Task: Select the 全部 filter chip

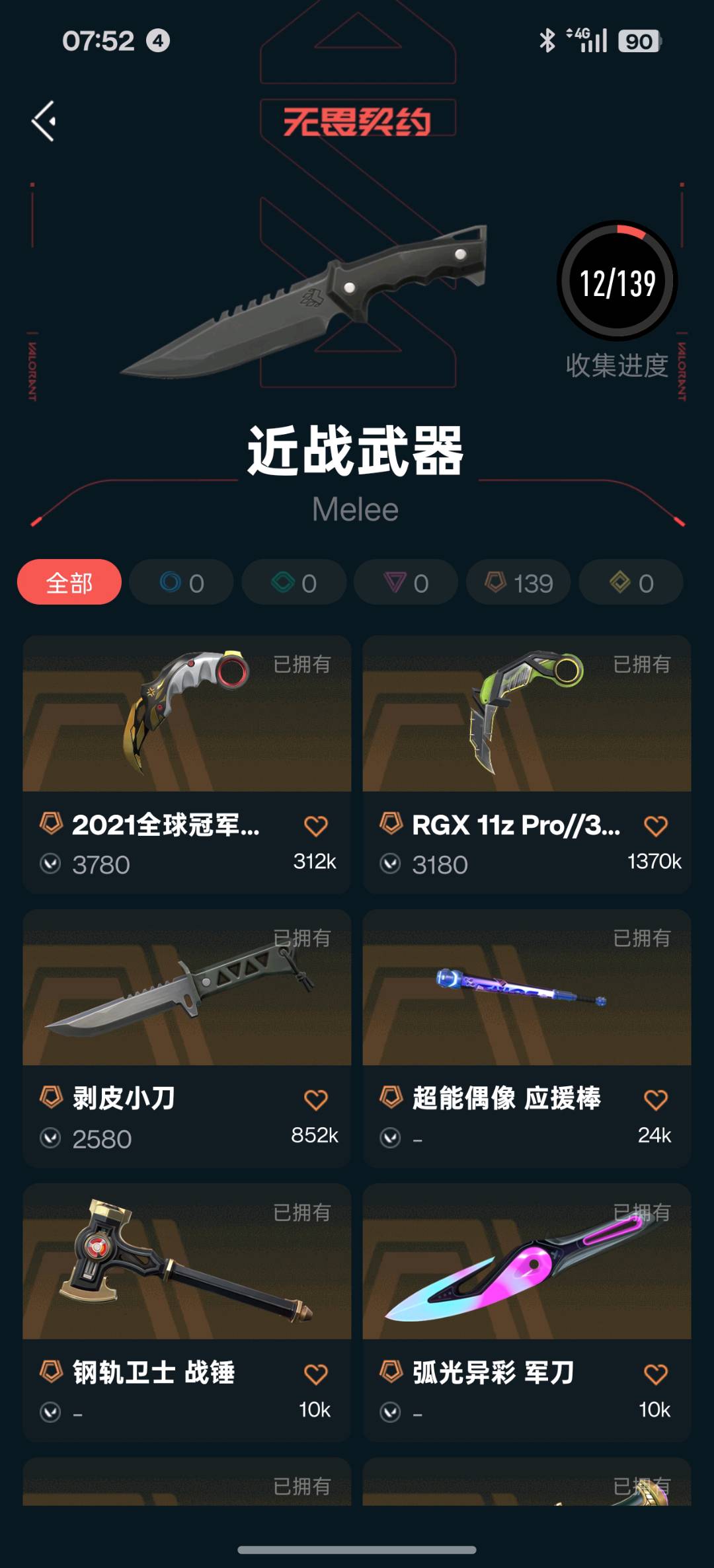Action: 69,582
